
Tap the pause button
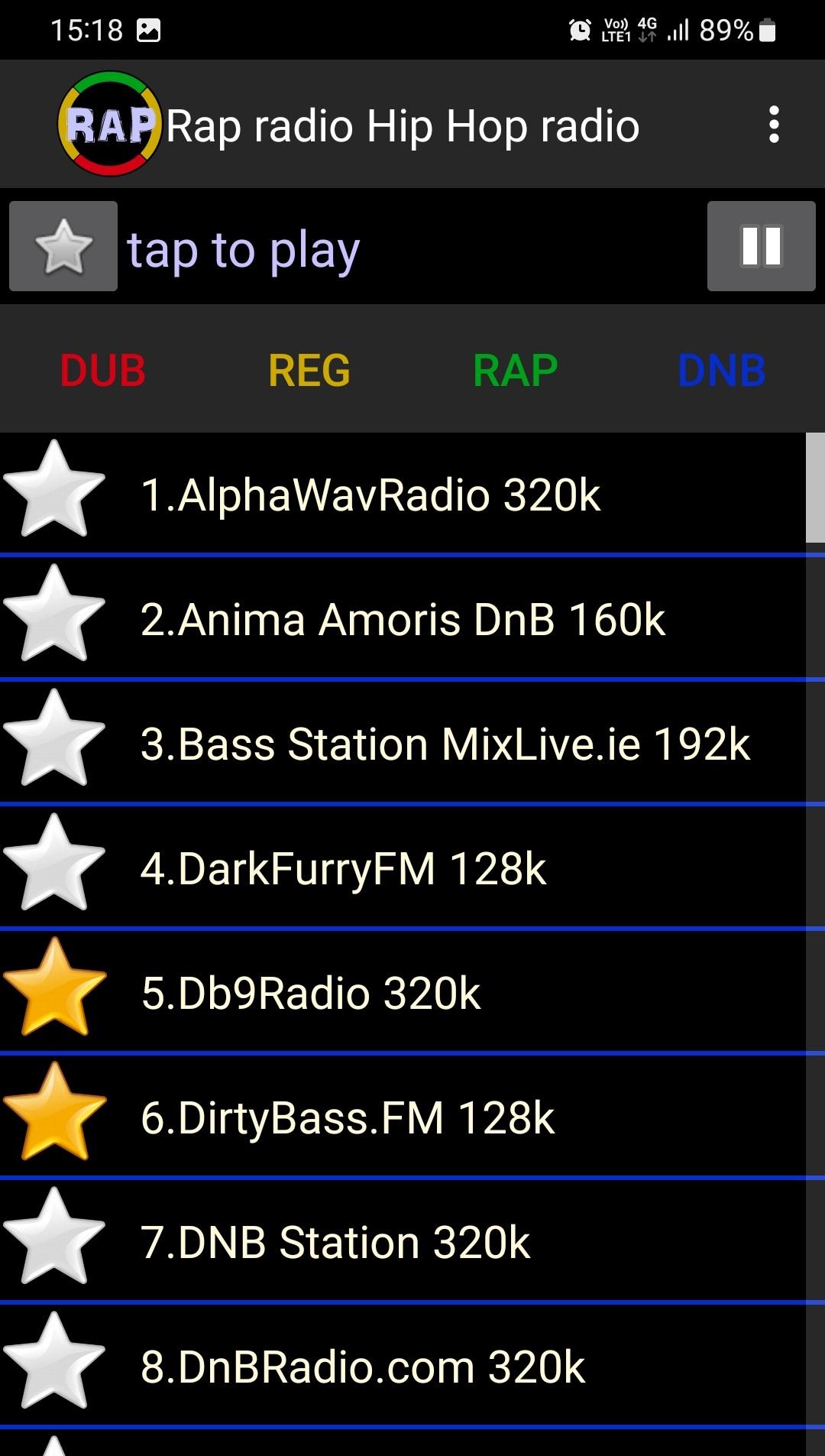761,246
